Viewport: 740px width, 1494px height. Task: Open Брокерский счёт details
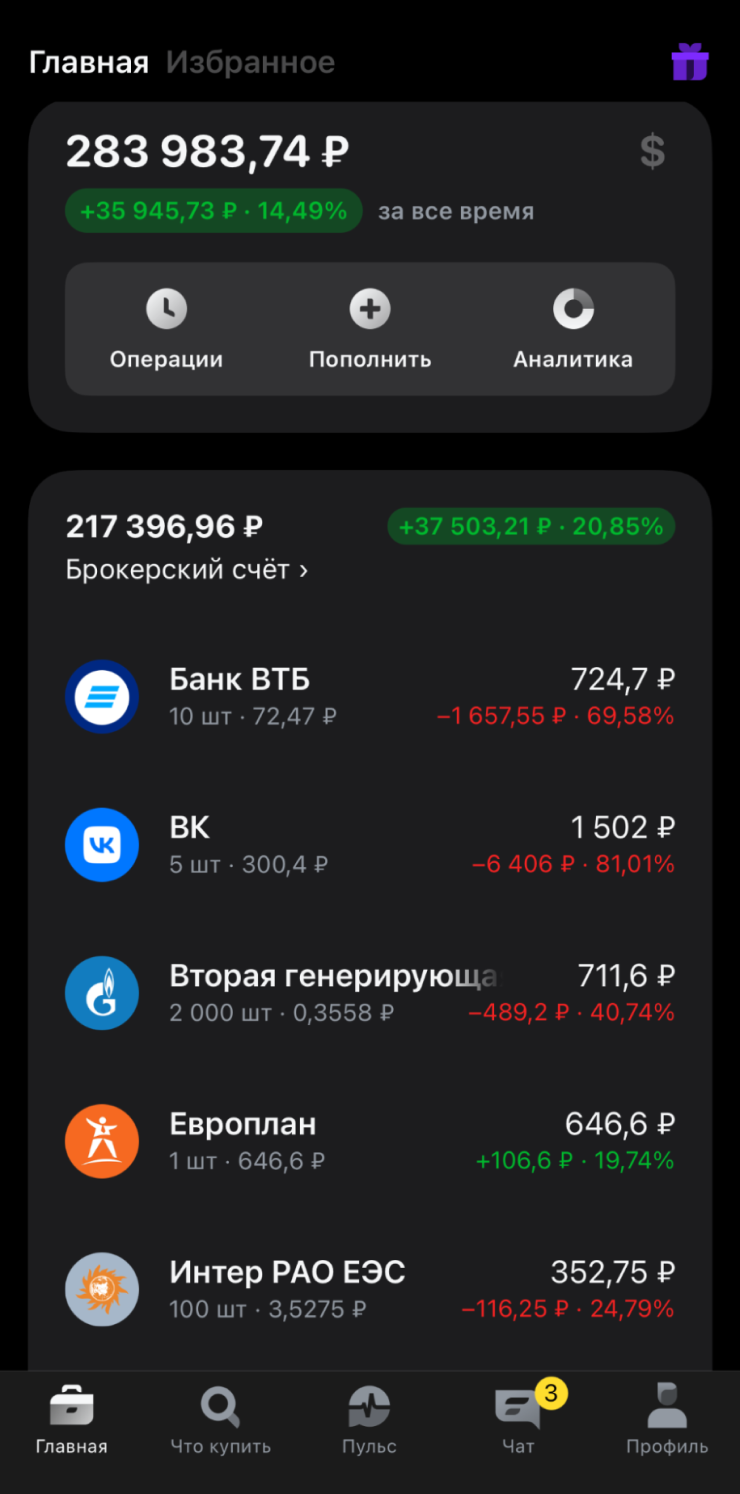187,570
